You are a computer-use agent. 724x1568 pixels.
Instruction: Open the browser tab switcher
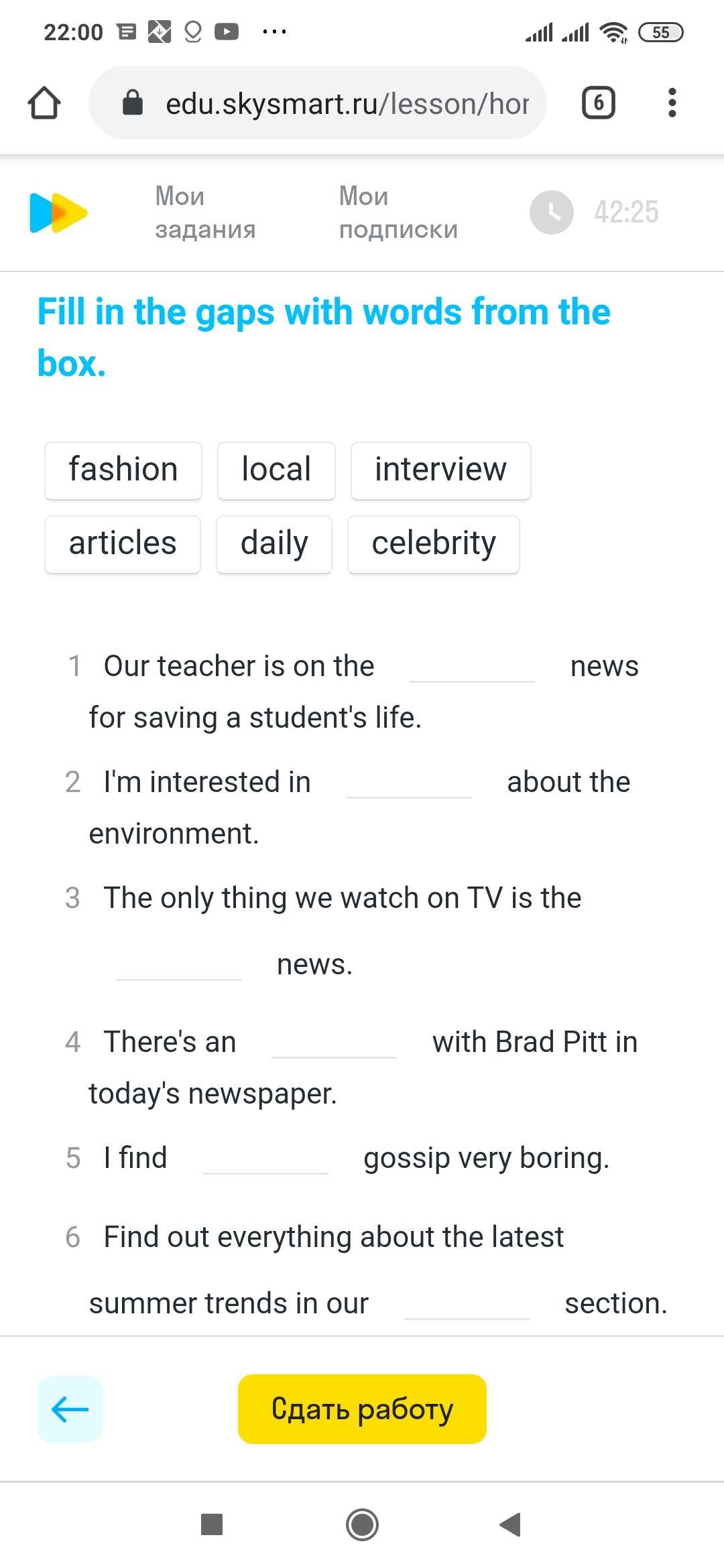tap(598, 103)
